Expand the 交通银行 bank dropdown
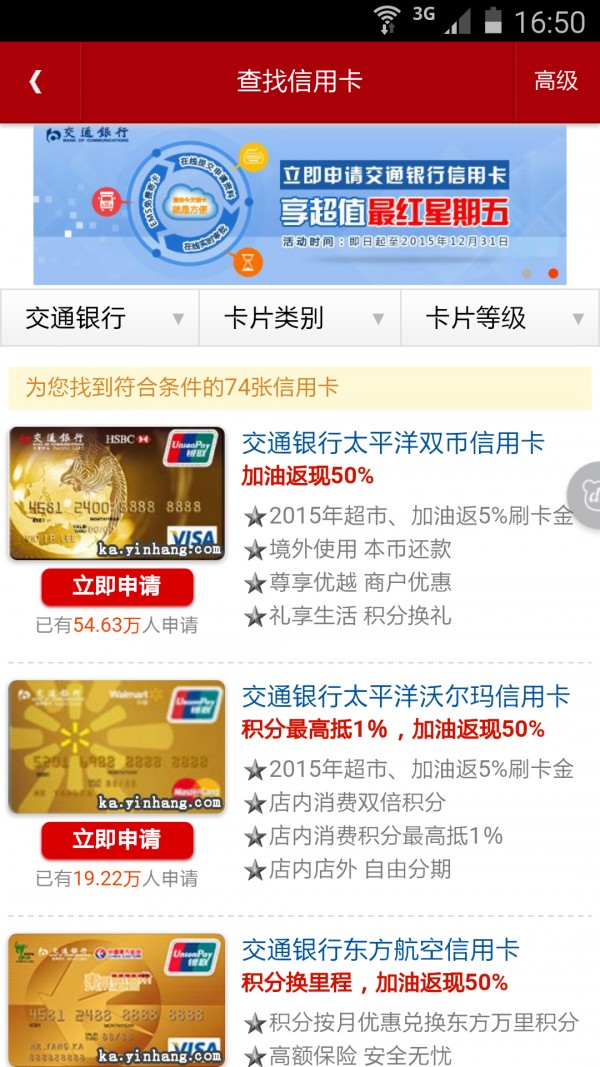The width and height of the screenshot is (600, 1067). point(100,319)
